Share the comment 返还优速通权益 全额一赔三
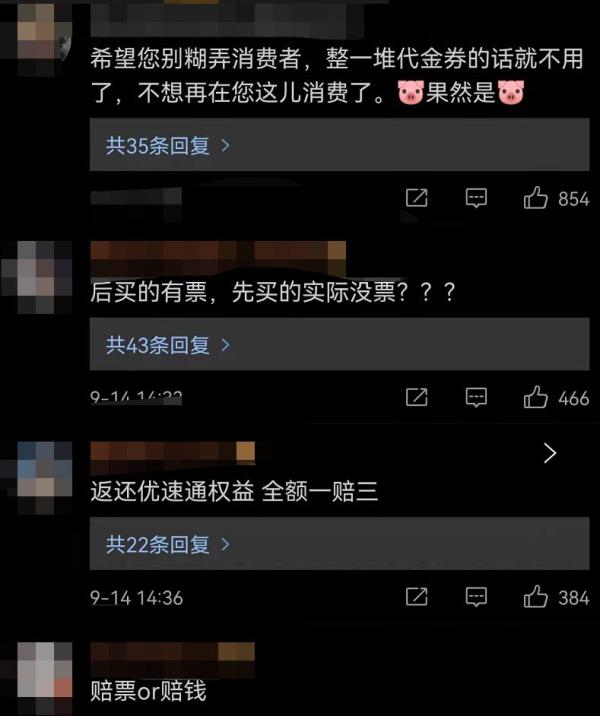The width and height of the screenshot is (600, 716). pos(417,597)
